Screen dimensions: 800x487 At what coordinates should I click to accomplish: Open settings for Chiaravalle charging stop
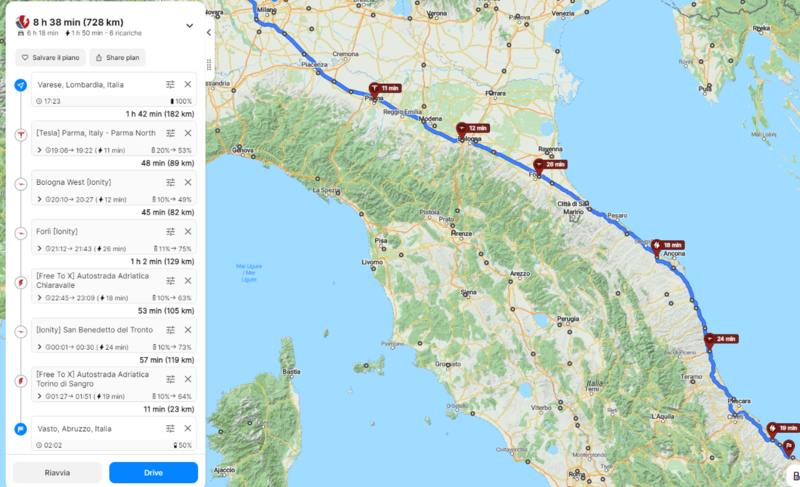pos(171,280)
